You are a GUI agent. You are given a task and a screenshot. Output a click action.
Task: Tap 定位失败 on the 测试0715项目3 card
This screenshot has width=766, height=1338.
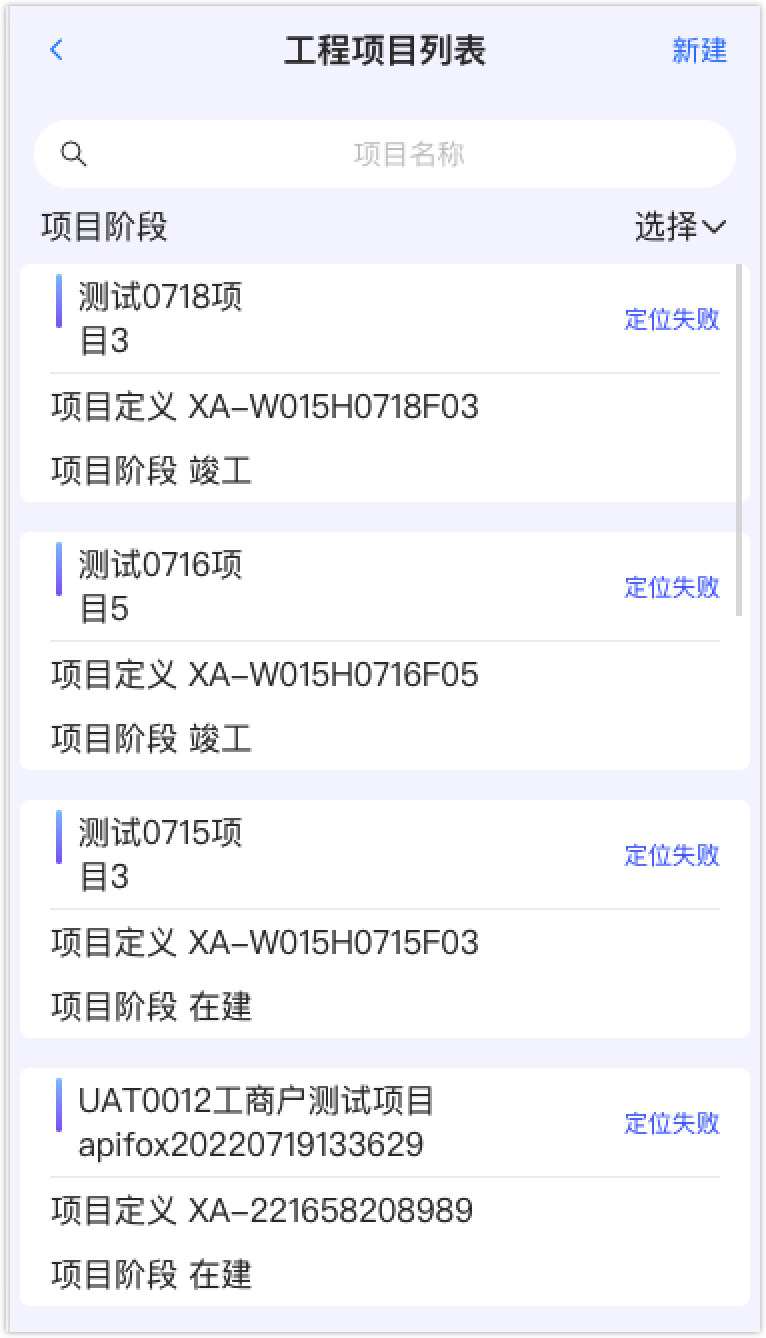pyautogui.click(x=672, y=855)
